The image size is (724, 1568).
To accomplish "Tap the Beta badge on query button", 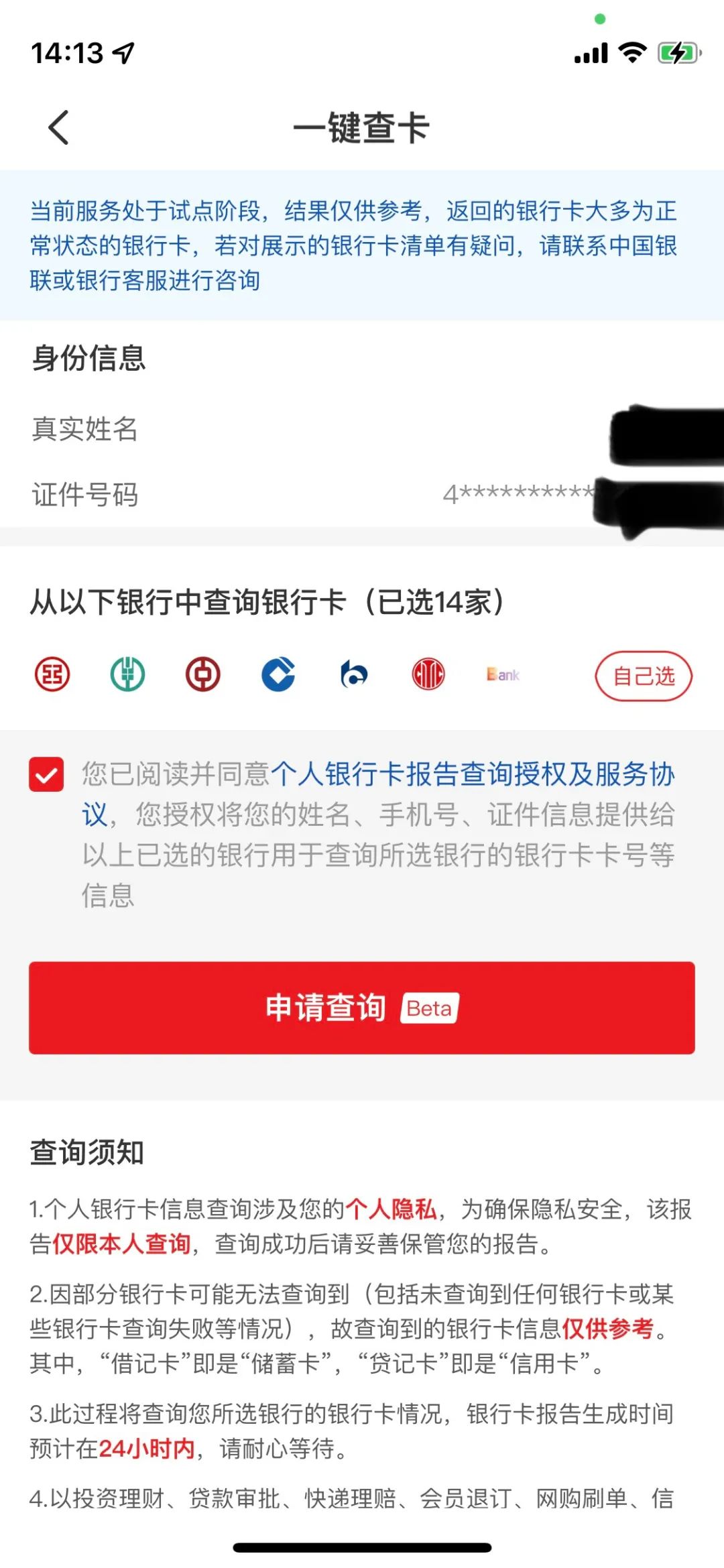I will point(429,1009).
